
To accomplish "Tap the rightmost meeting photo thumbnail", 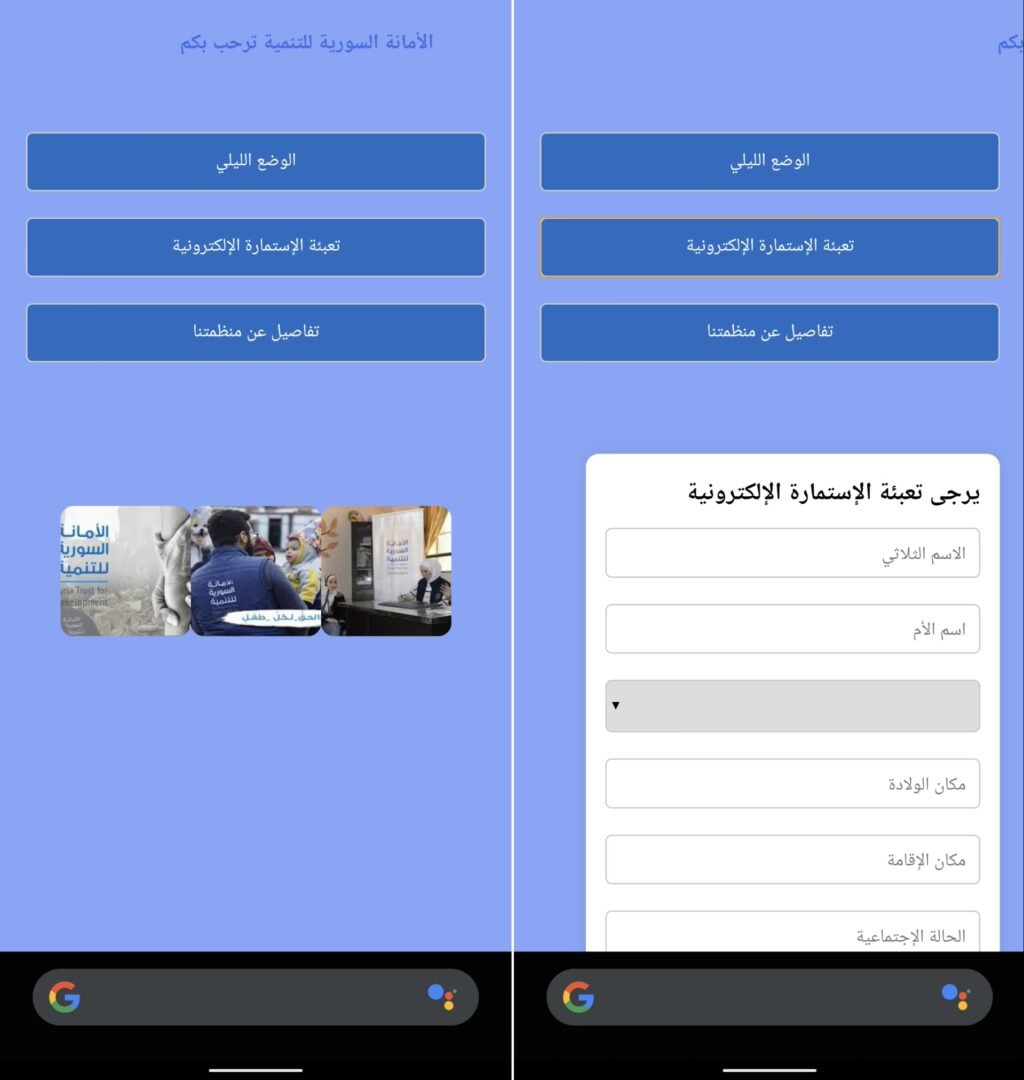I will pyautogui.click(x=387, y=571).
